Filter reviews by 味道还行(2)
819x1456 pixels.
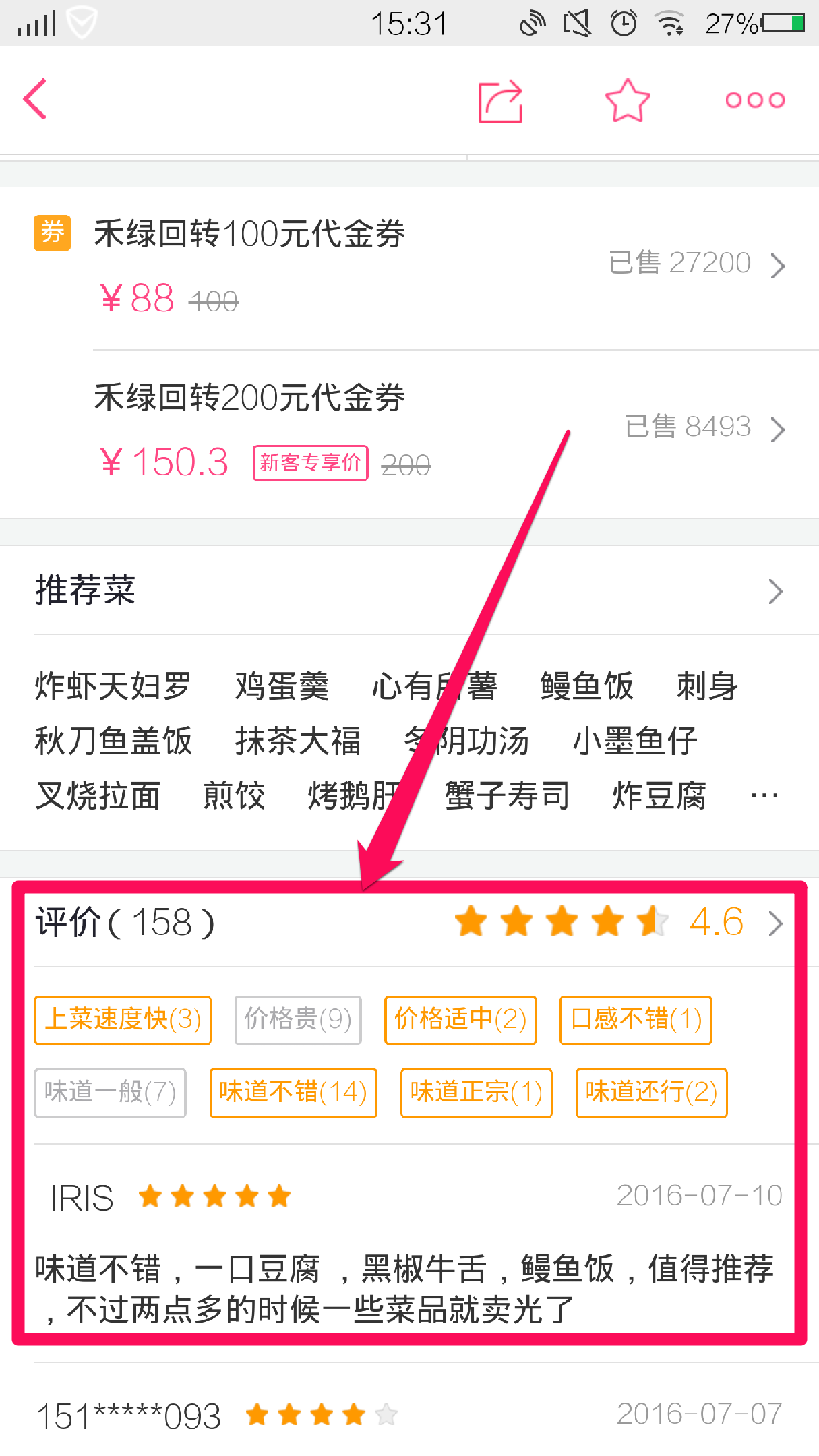[651, 1093]
